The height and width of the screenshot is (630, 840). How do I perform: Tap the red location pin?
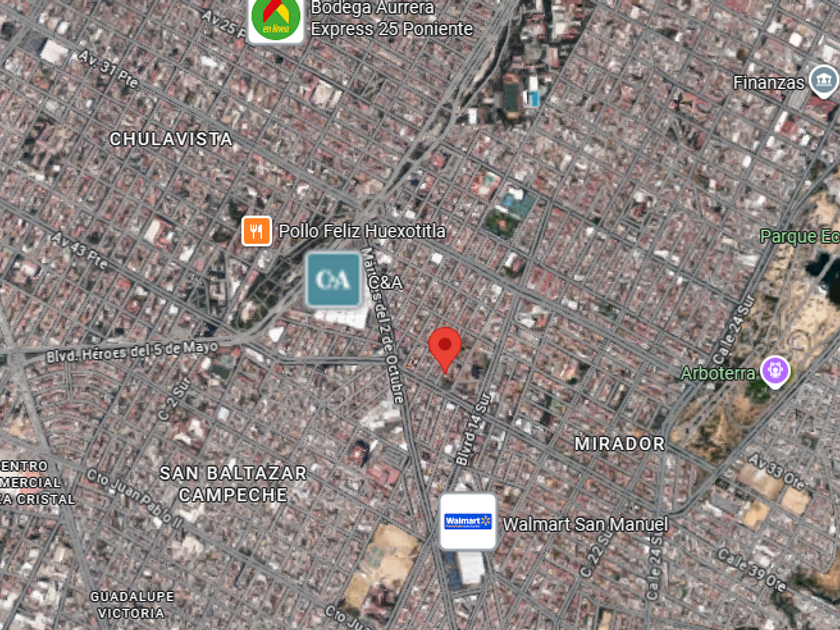pos(445,349)
